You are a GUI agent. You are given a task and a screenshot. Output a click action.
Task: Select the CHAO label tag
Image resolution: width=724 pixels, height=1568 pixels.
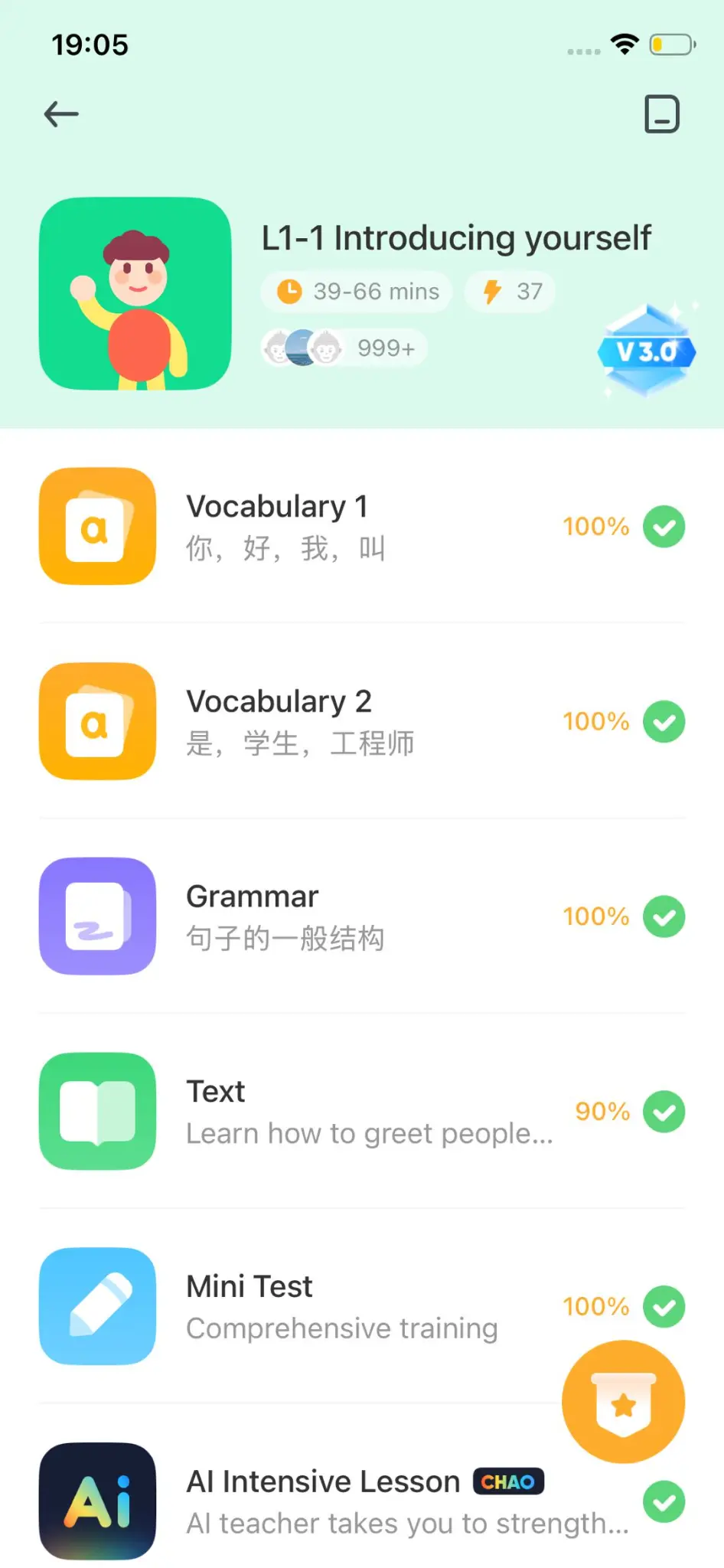pyautogui.click(x=507, y=1481)
